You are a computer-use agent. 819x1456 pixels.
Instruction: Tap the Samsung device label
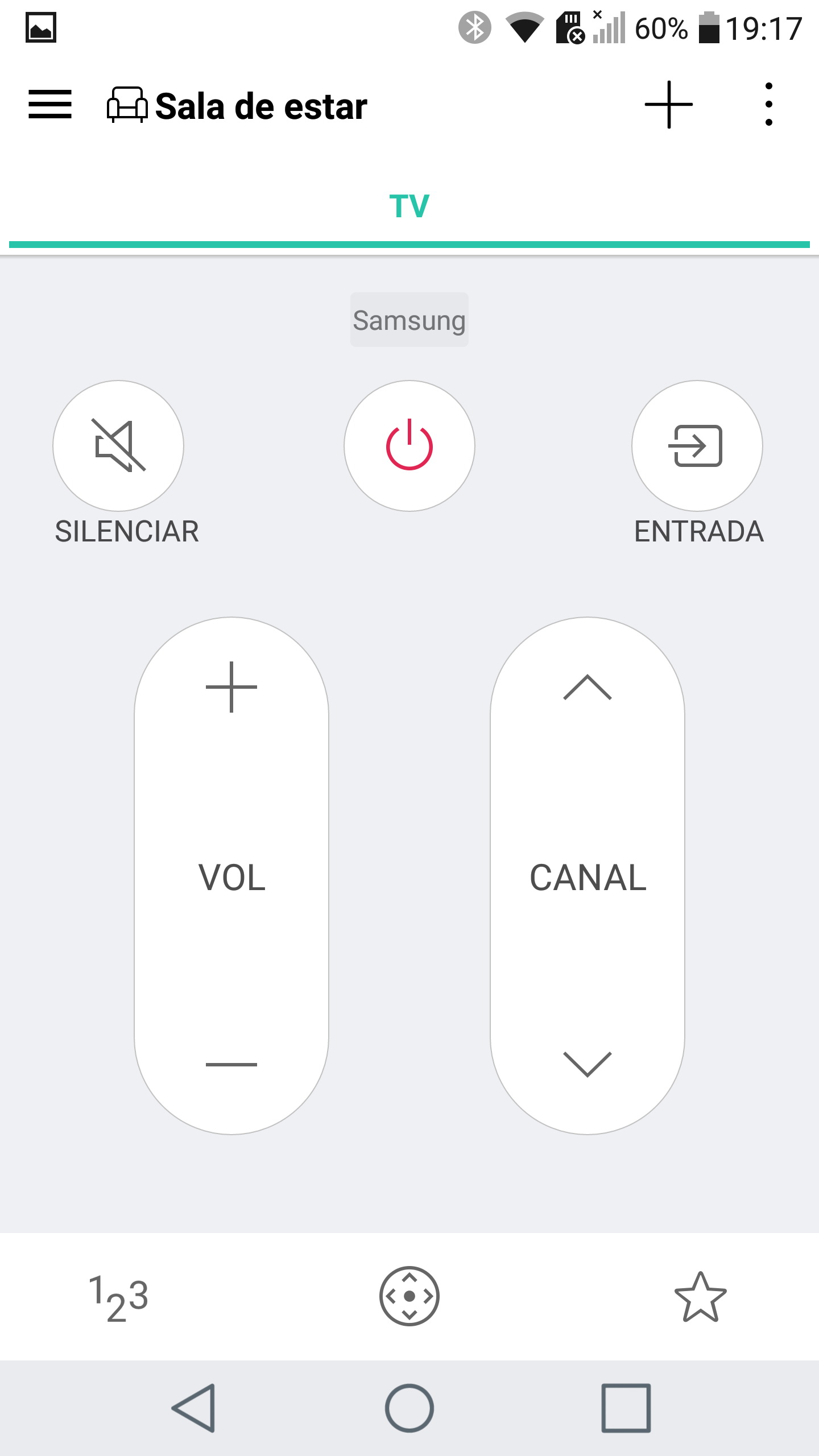(x=409, y=320)
